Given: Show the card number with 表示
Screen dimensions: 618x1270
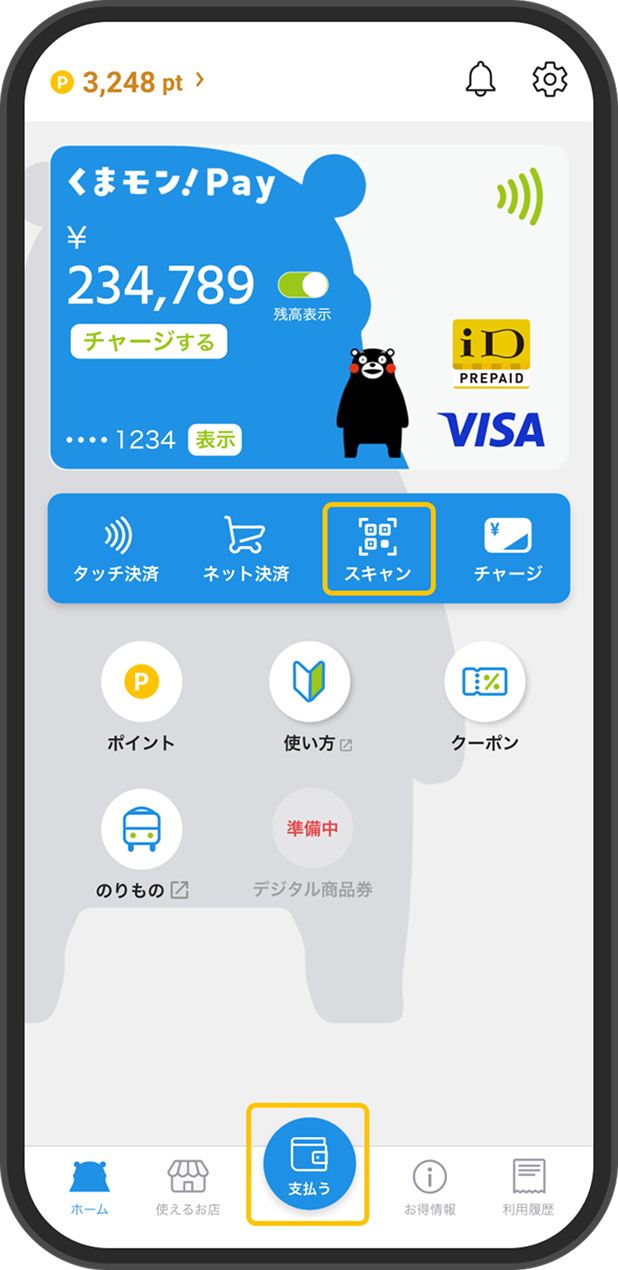Looking at the screenshot, I should (x=215, y=439).
